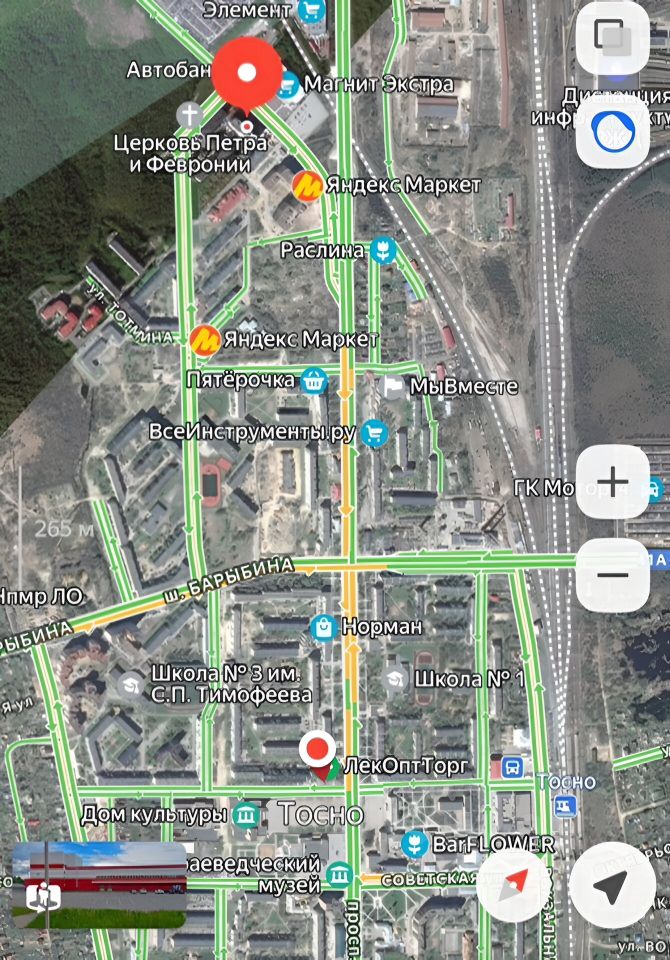The height and width of the screenshot is (960, 670).
Task: Tap the Норман shop marker
Action: click(x=323, y=627)
